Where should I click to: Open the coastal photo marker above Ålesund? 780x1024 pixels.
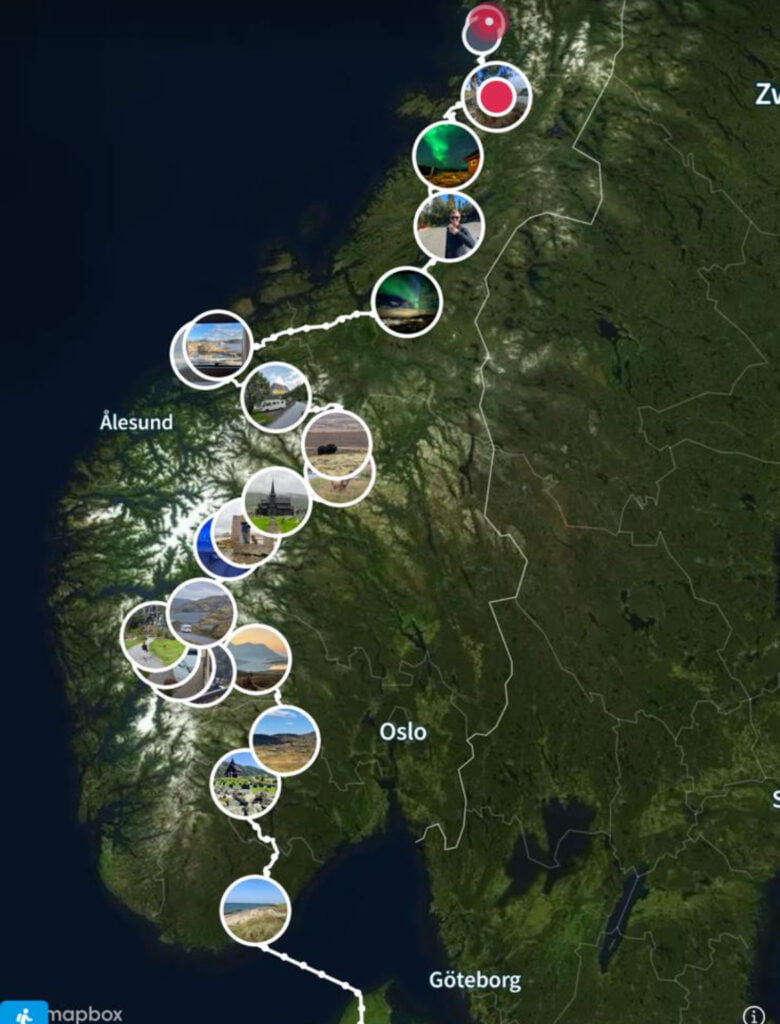coord(217,345)
